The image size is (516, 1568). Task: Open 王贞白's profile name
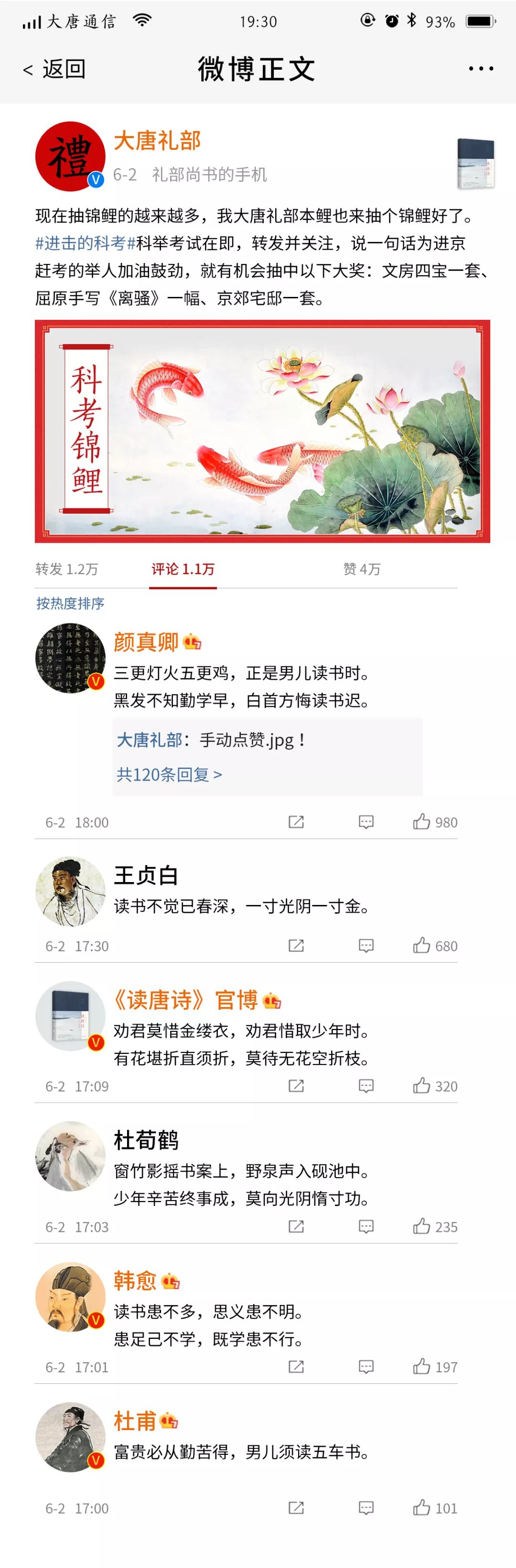146,875
